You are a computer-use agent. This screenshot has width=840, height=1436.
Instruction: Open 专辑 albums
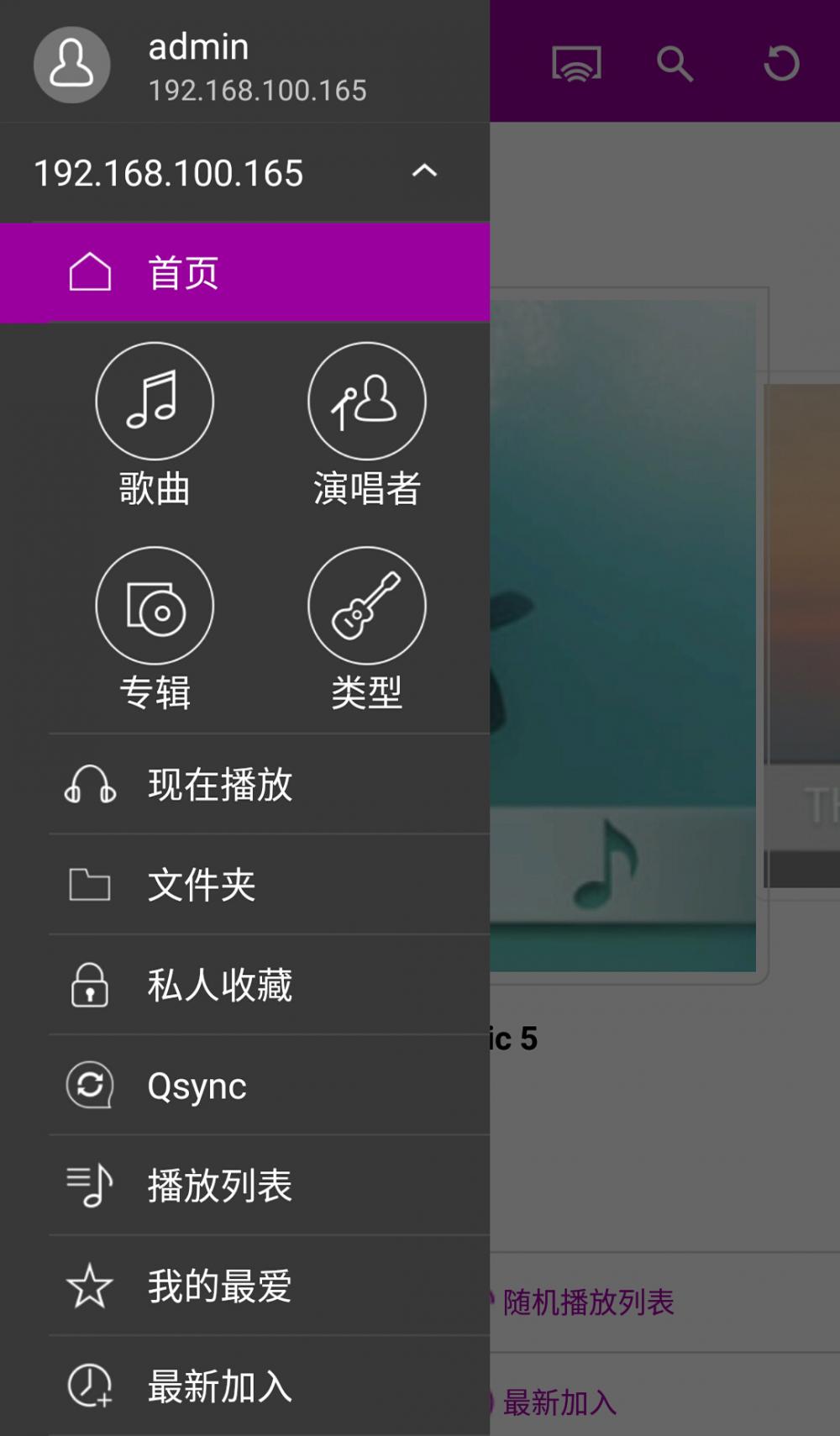tap(155, 630)
